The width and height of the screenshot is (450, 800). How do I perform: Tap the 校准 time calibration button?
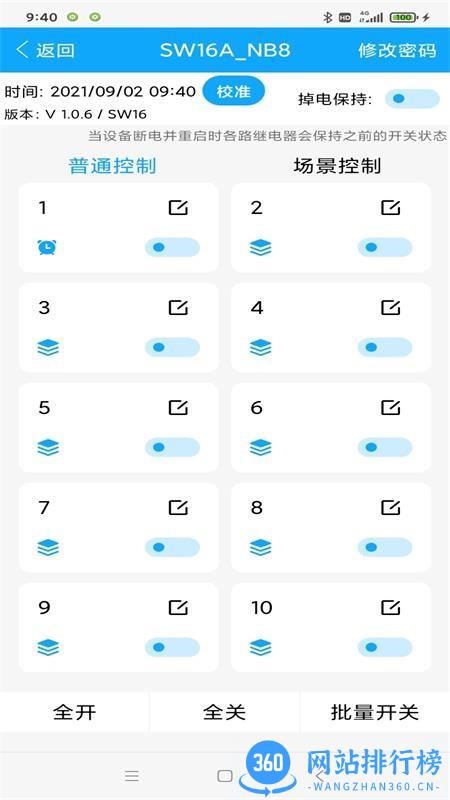[x=234, y=91]
